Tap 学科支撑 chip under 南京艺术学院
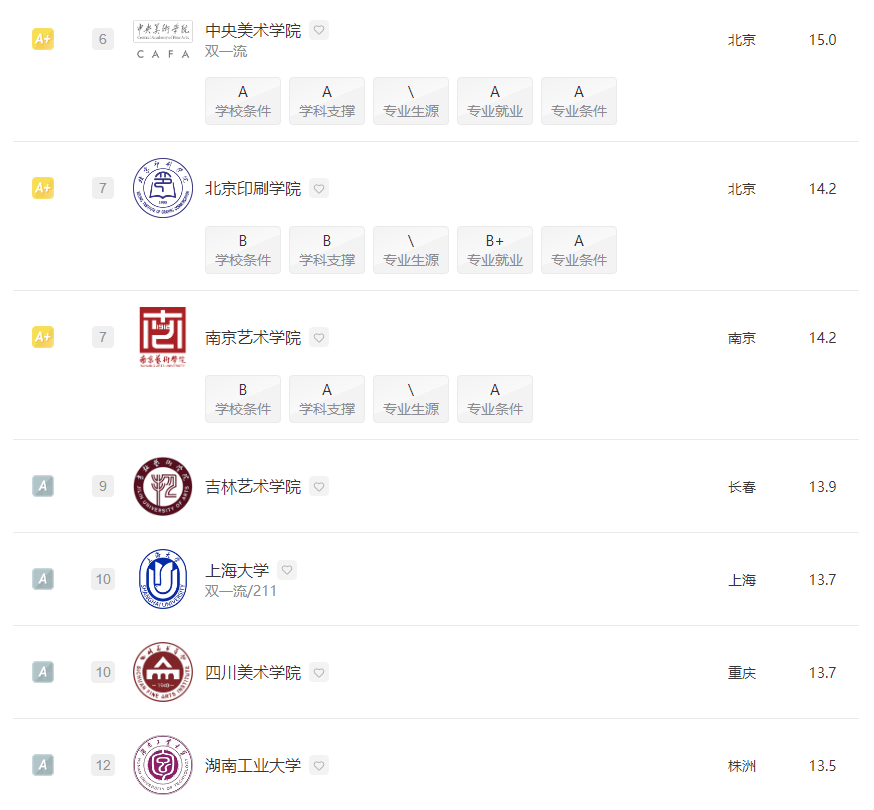 (327, 399)
